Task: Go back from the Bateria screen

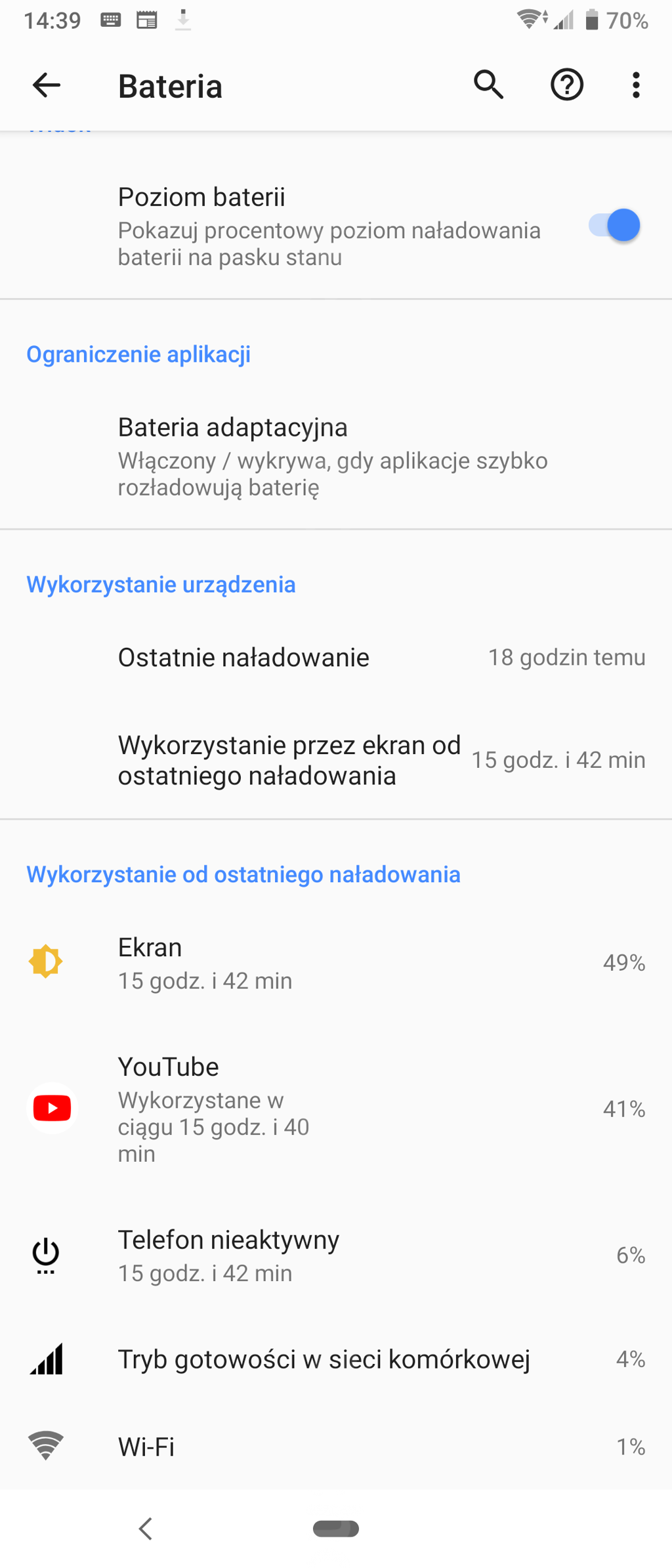Action: tap(47, 85)
